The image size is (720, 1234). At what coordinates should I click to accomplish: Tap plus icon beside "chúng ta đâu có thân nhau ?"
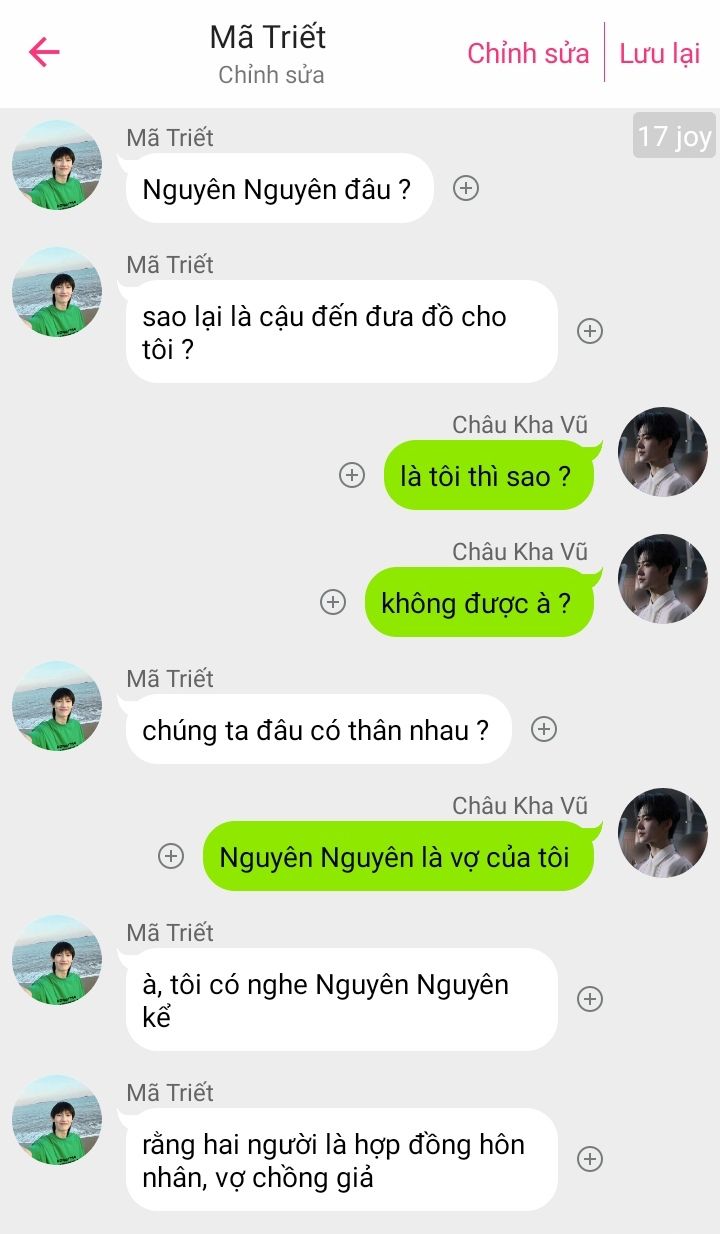[x=544, y=729]
